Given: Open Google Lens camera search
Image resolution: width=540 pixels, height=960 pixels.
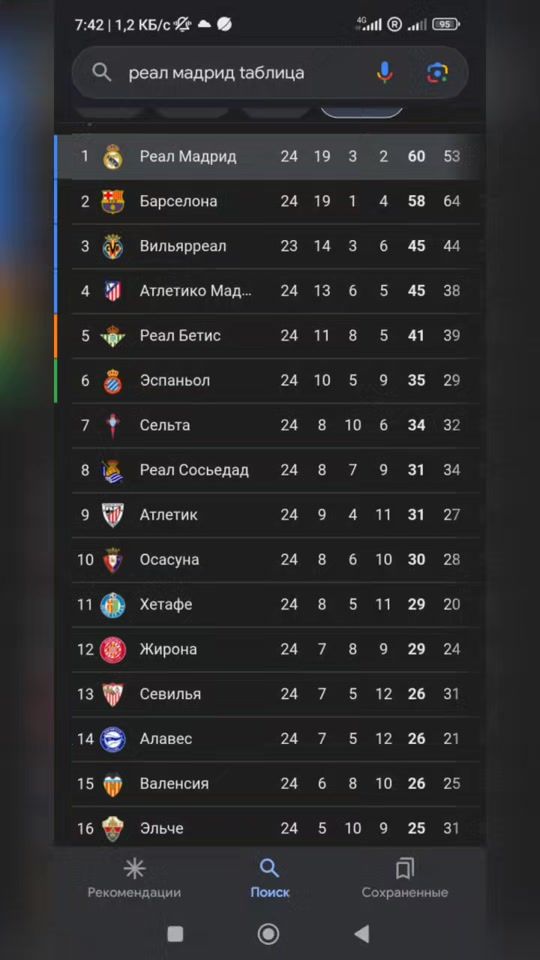Looking at the screenshot, I should pyautogui.click(x=437, y=73).
